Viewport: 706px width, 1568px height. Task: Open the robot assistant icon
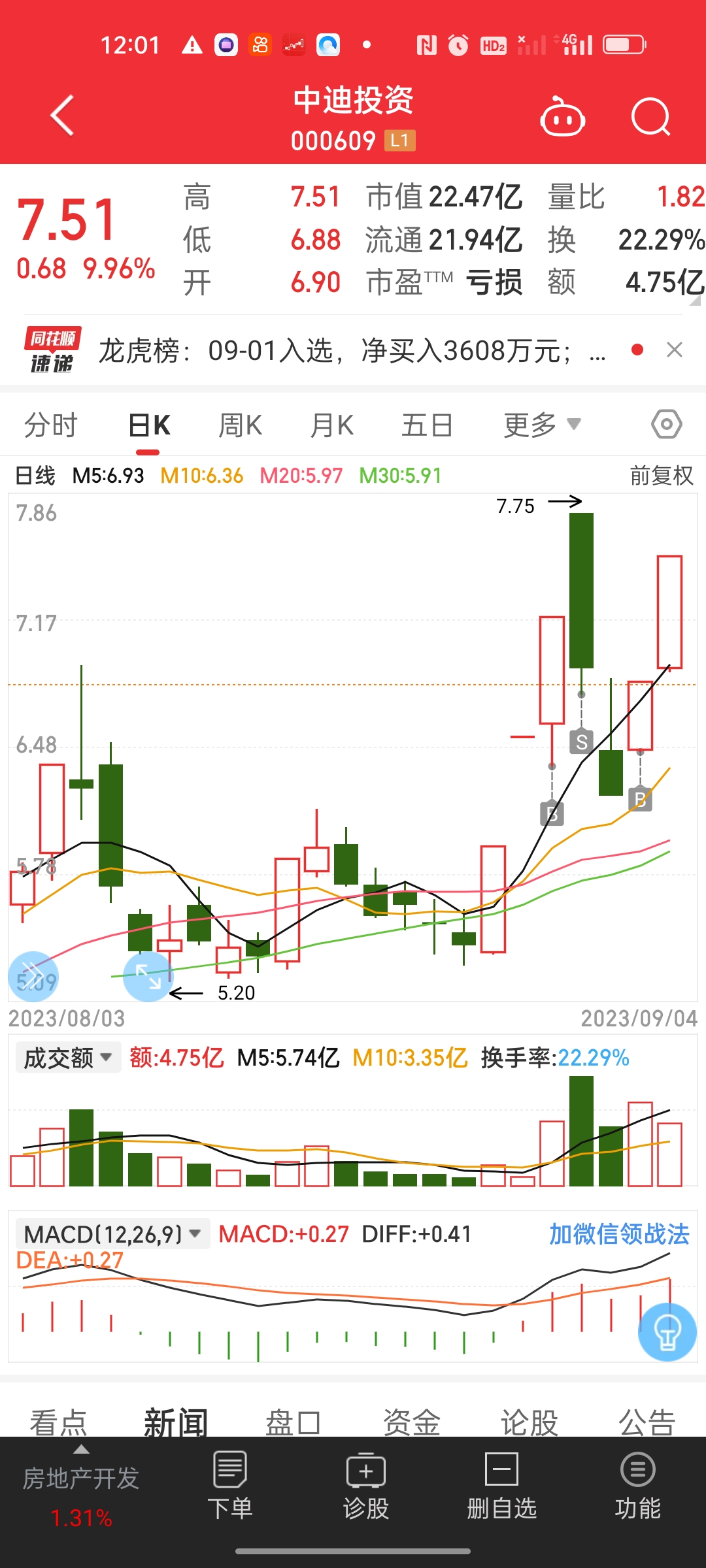562,116
